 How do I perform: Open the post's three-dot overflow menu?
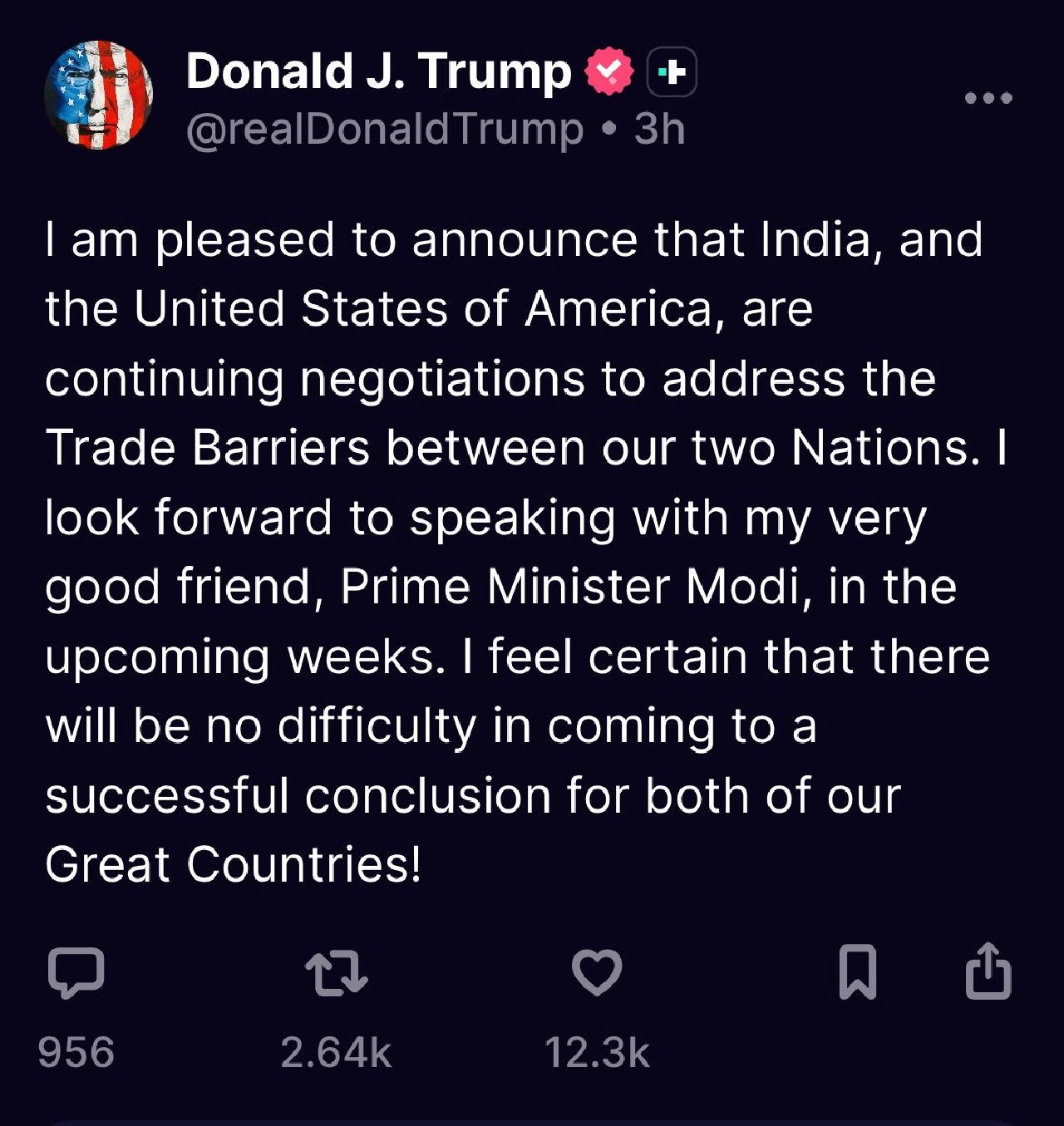click(988, 98)
